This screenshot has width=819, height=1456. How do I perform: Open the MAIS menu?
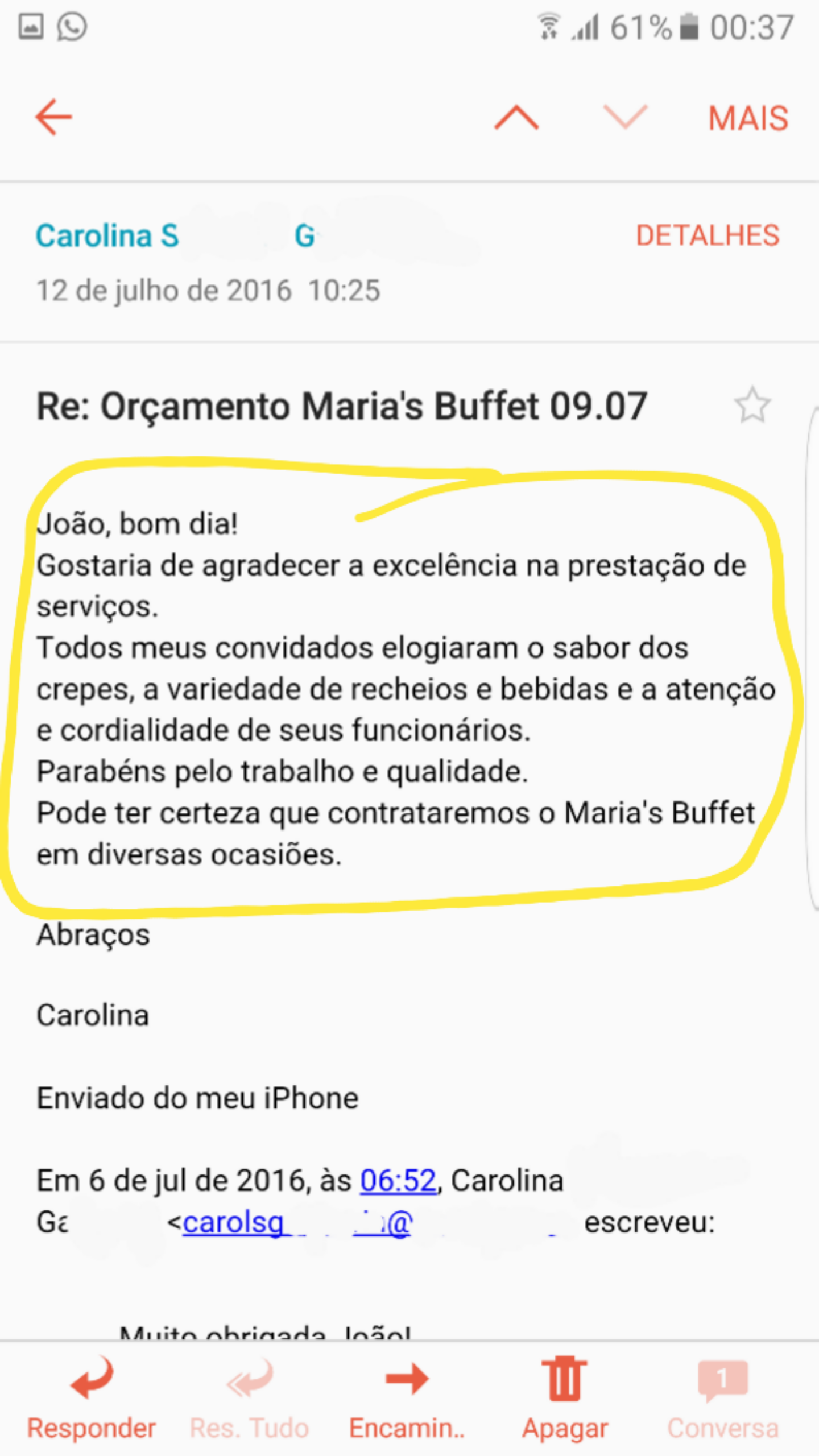click(x=748, y=118)
